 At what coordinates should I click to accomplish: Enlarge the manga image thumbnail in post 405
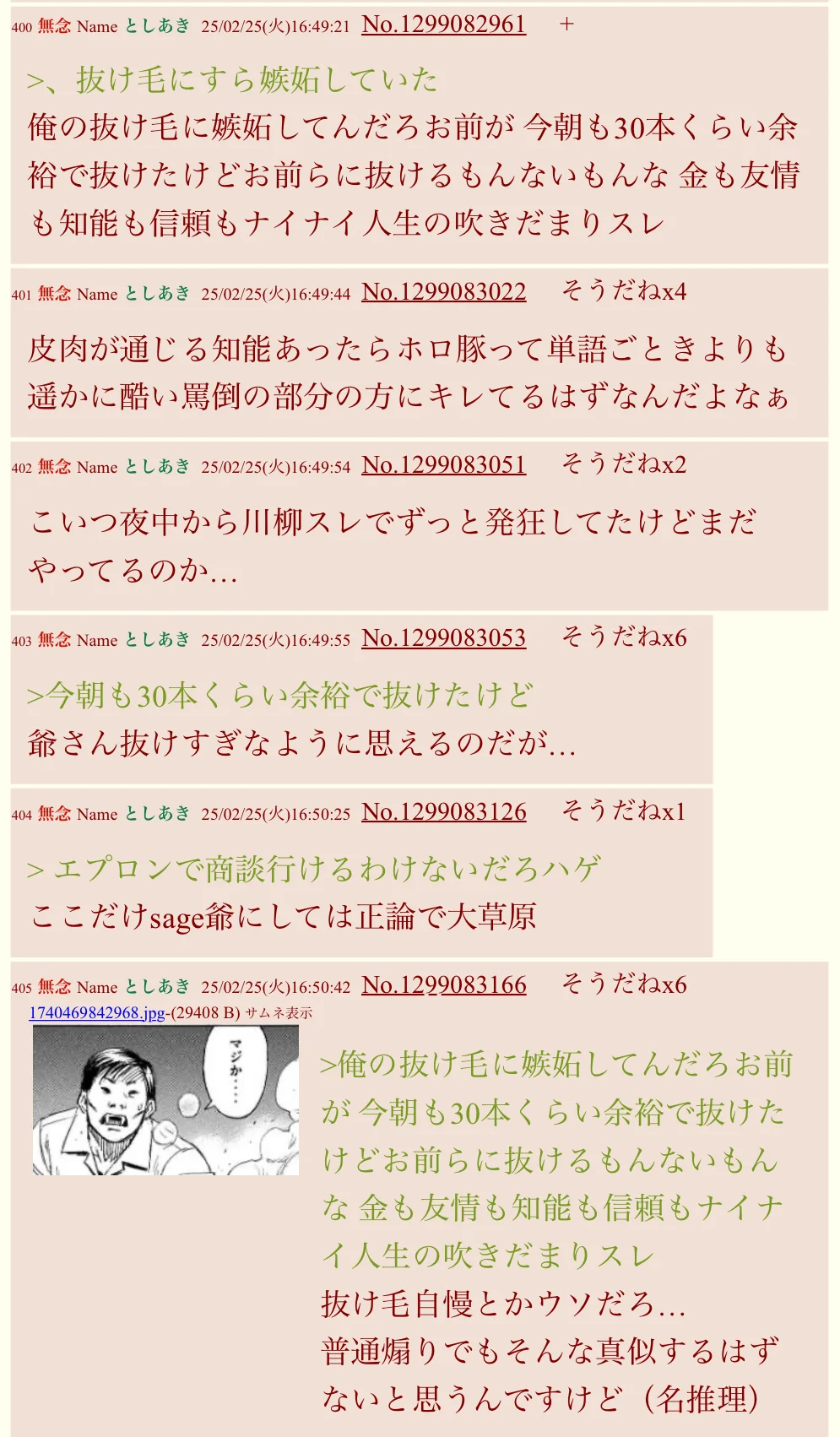[165, 1100]
